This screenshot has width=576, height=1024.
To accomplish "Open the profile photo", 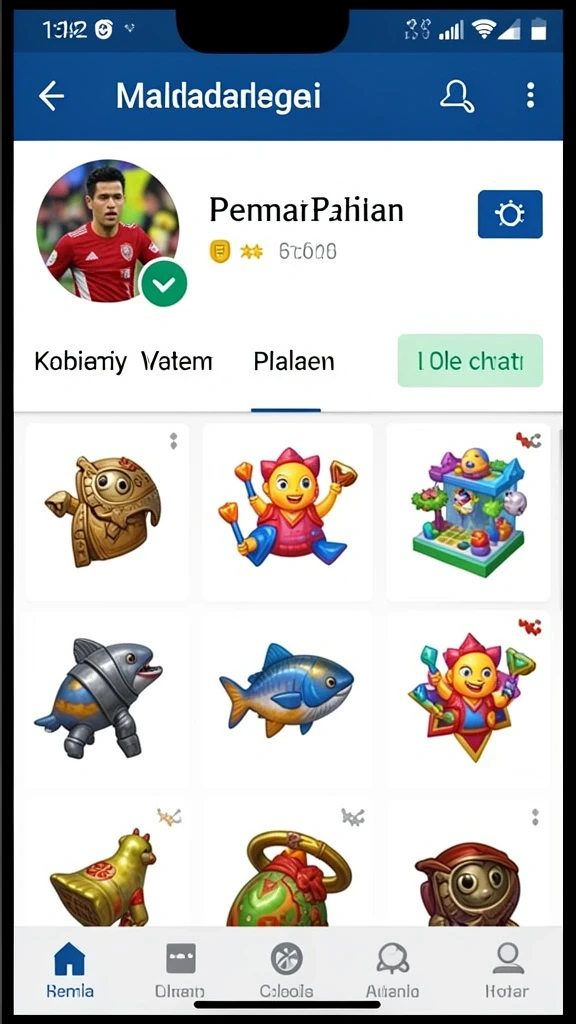I will [x=108, y=231].
